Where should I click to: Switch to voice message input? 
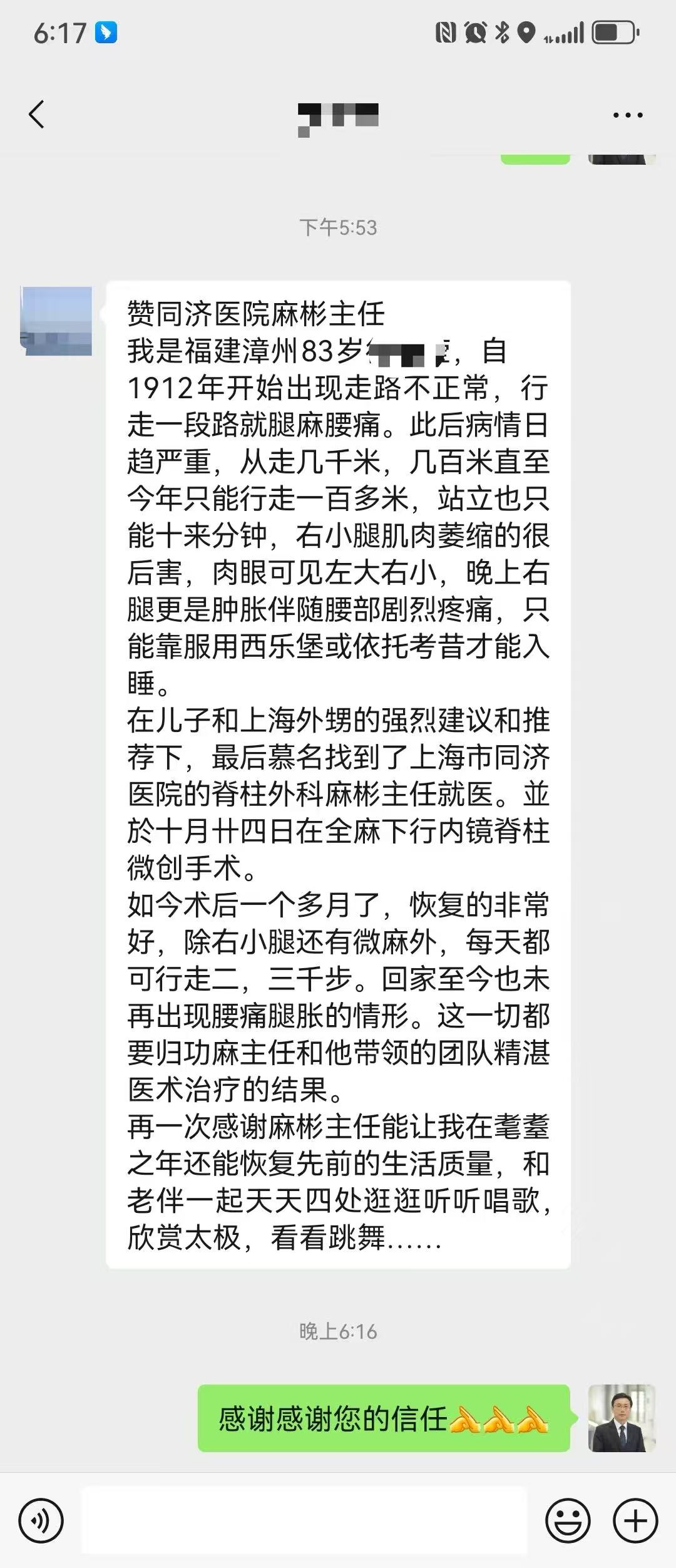[x=41, y=1520]
